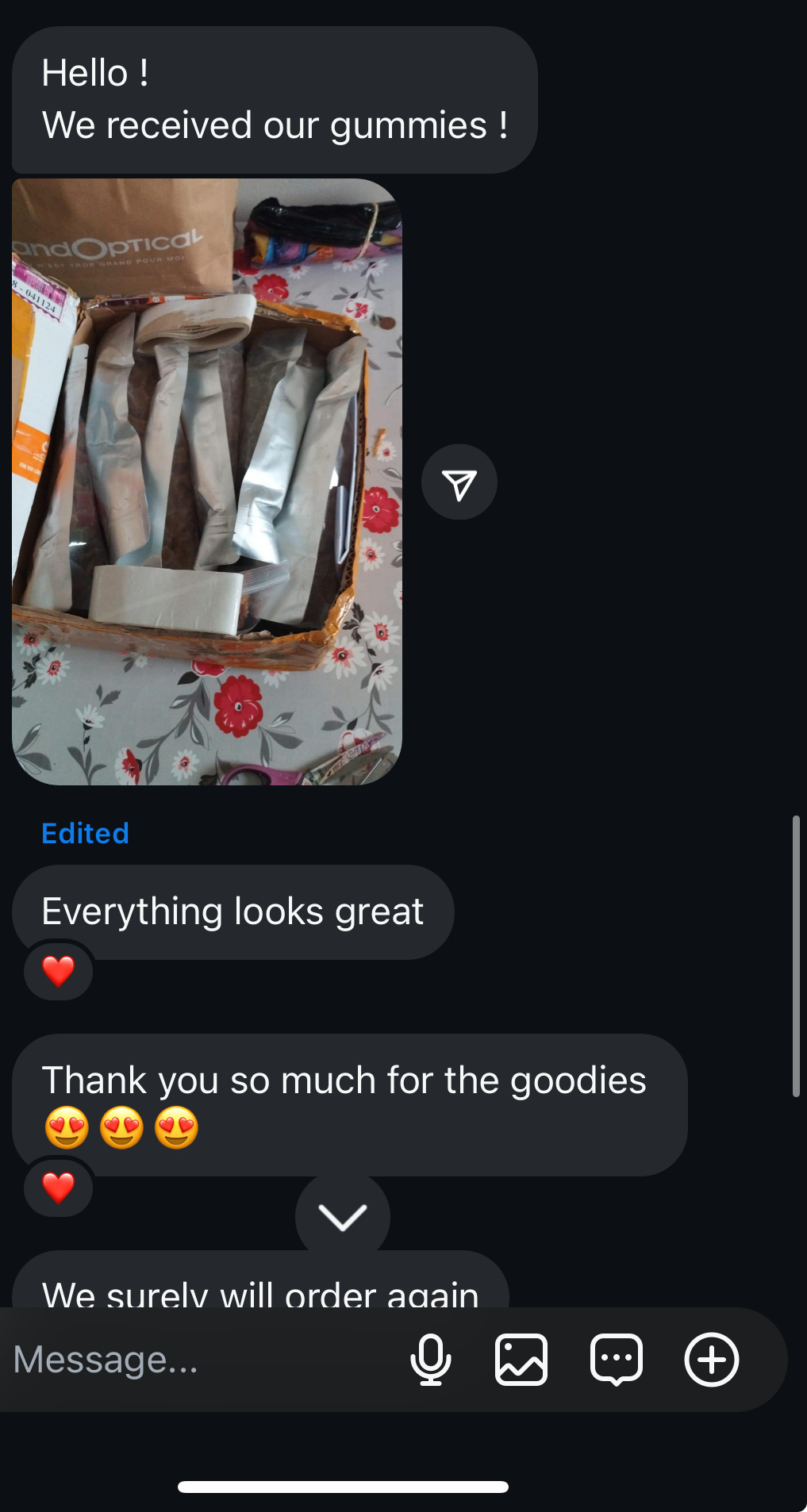Attach a photo from the gallery icon
Screen dimensions: 807x1512
tap(521, 1360)
